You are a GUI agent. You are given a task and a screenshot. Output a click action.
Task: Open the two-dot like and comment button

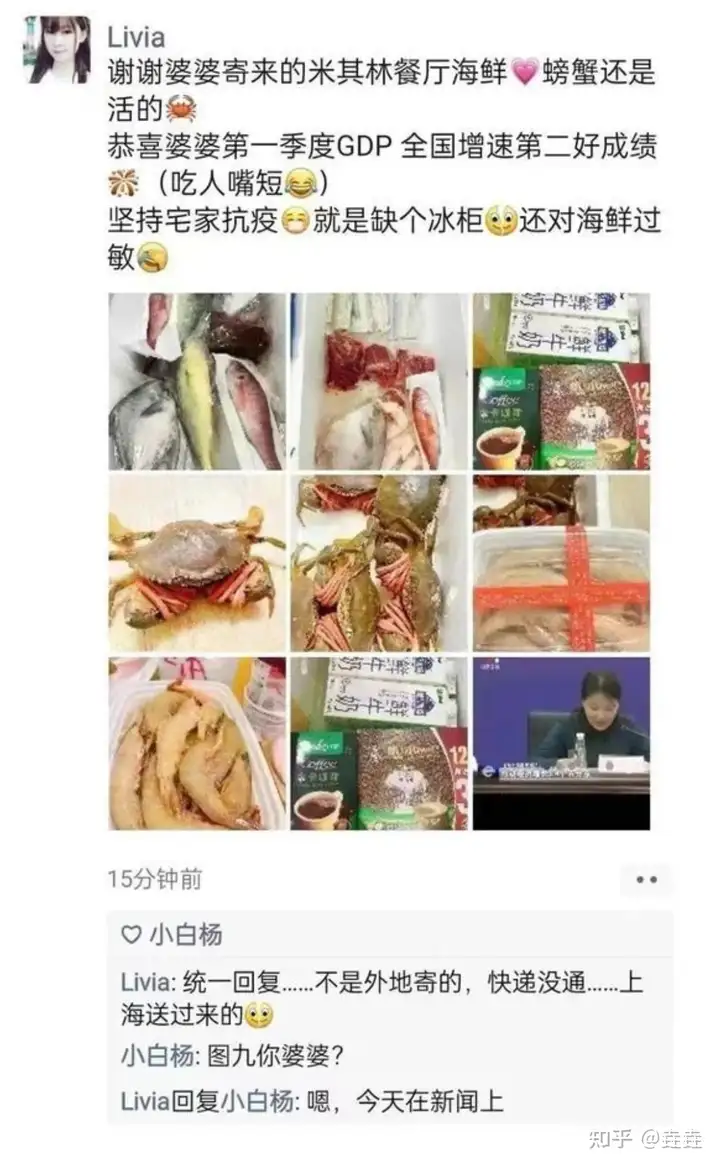(x=646, y=880)
